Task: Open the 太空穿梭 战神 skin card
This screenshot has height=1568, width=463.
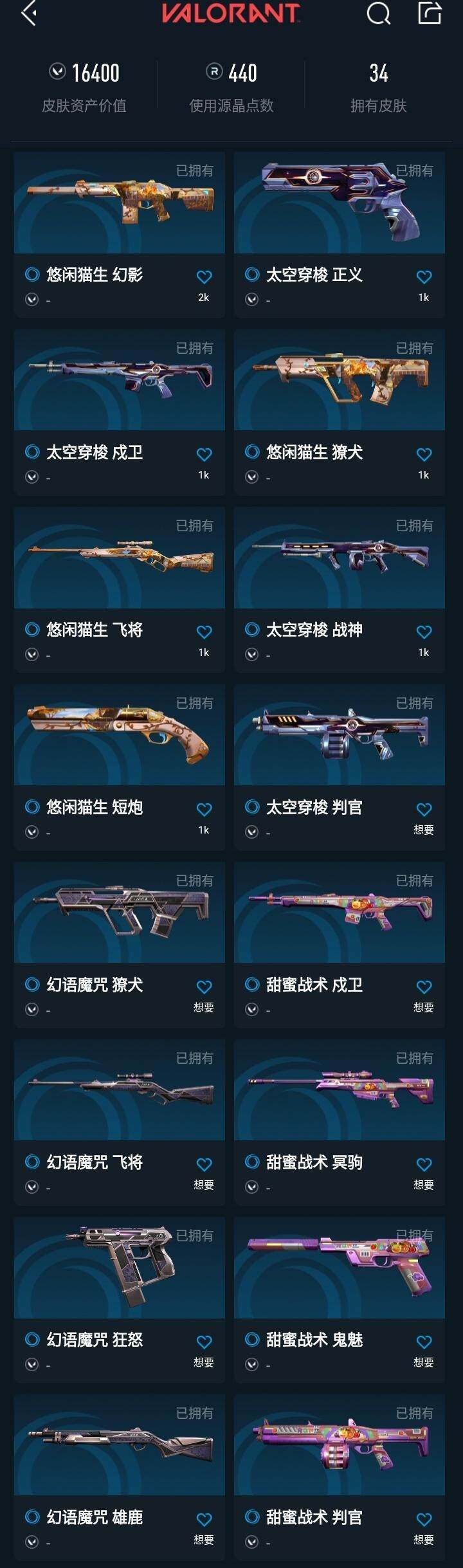Action: (340, 558)
